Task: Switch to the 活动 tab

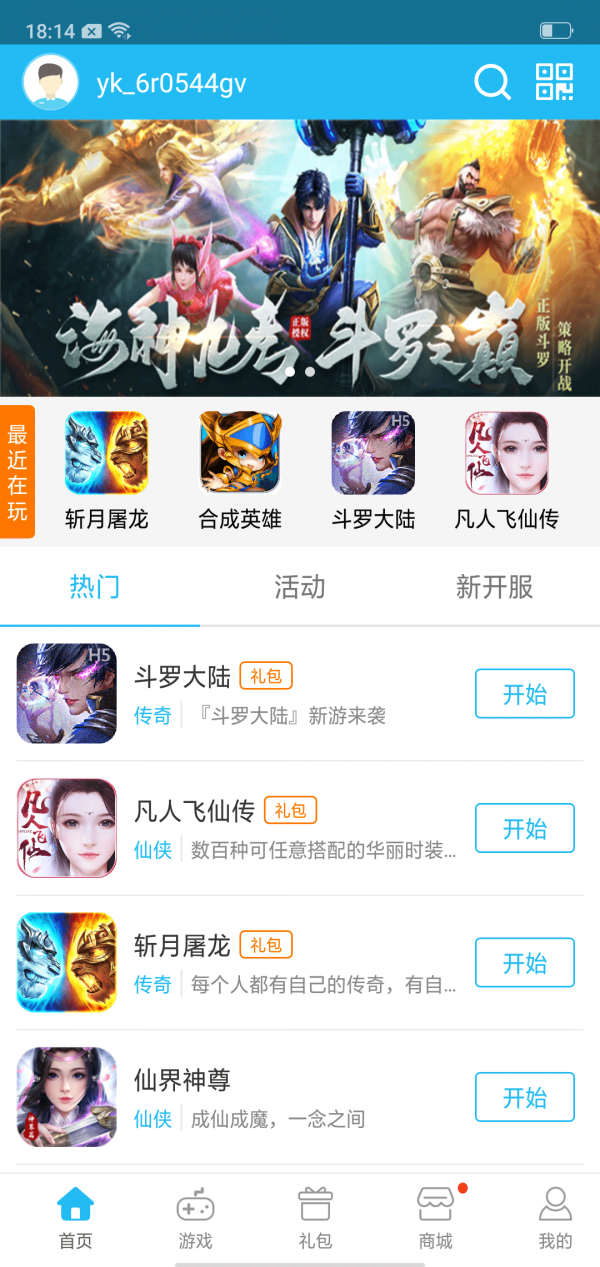Action: point(300,587)
